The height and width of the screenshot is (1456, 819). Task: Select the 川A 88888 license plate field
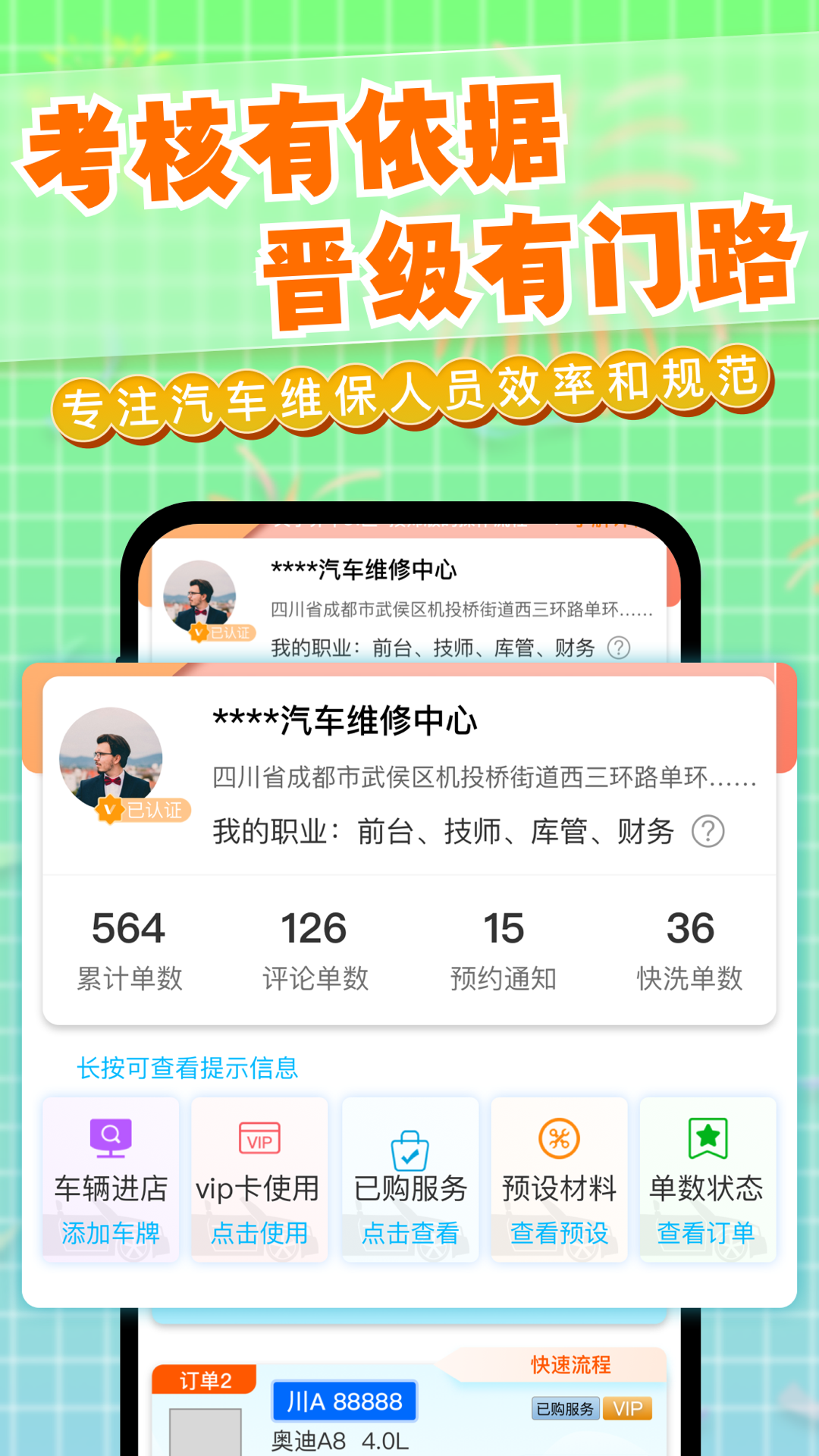pos(345,1402)
